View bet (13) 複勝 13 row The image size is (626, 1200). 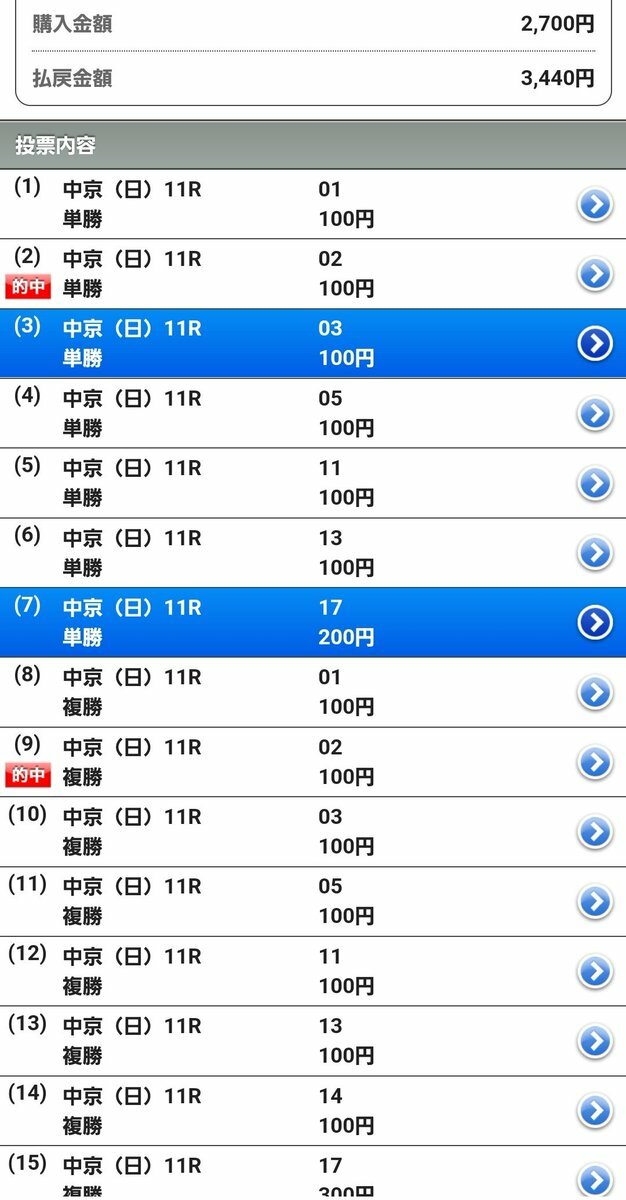click(x=313, y=1041)
